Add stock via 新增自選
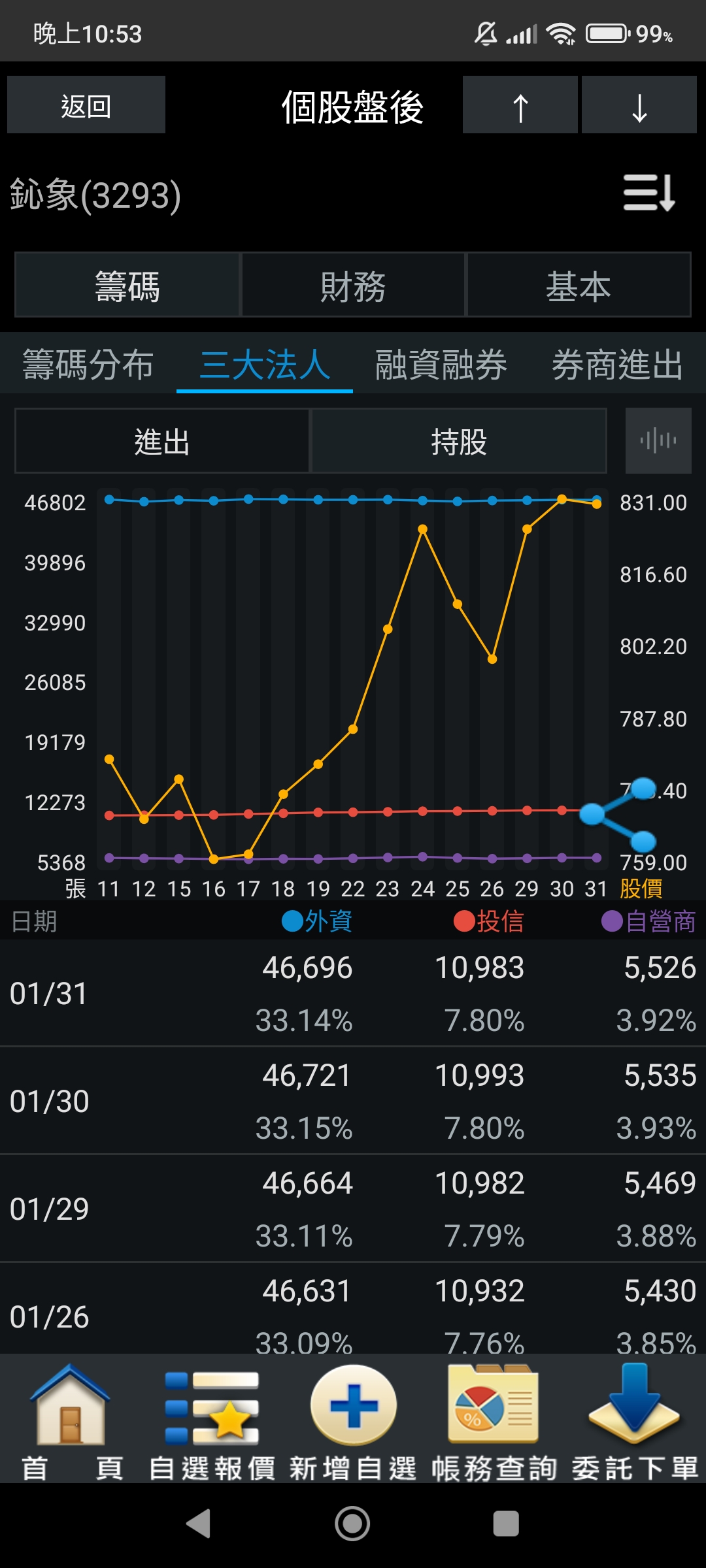This screenshot has width=706, height=1568. [353, 1421]
